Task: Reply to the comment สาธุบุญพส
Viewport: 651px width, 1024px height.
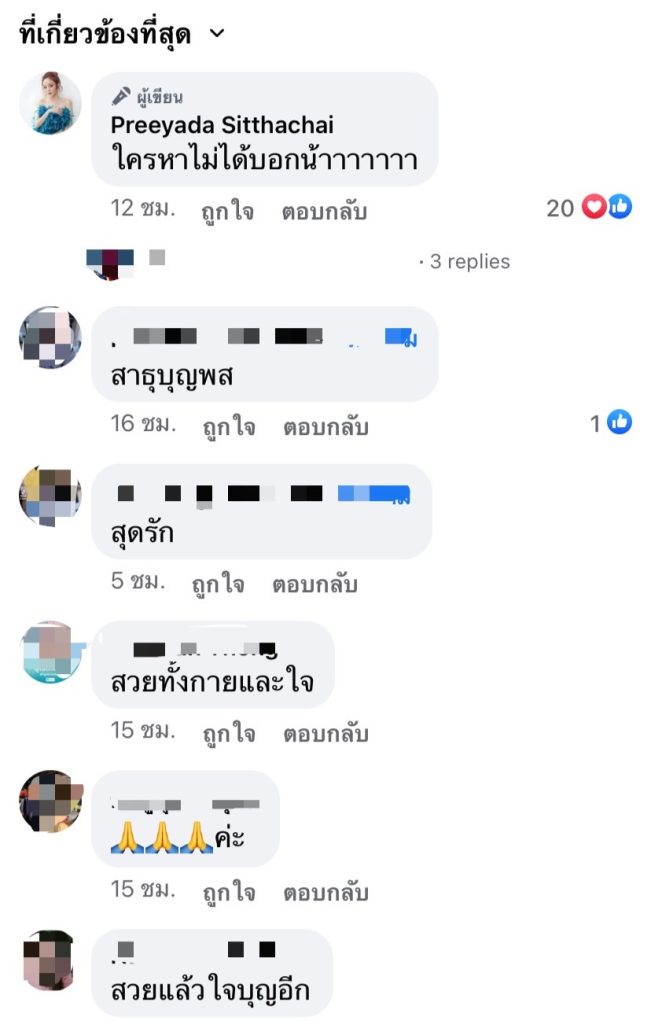Action: click(325, 427)
